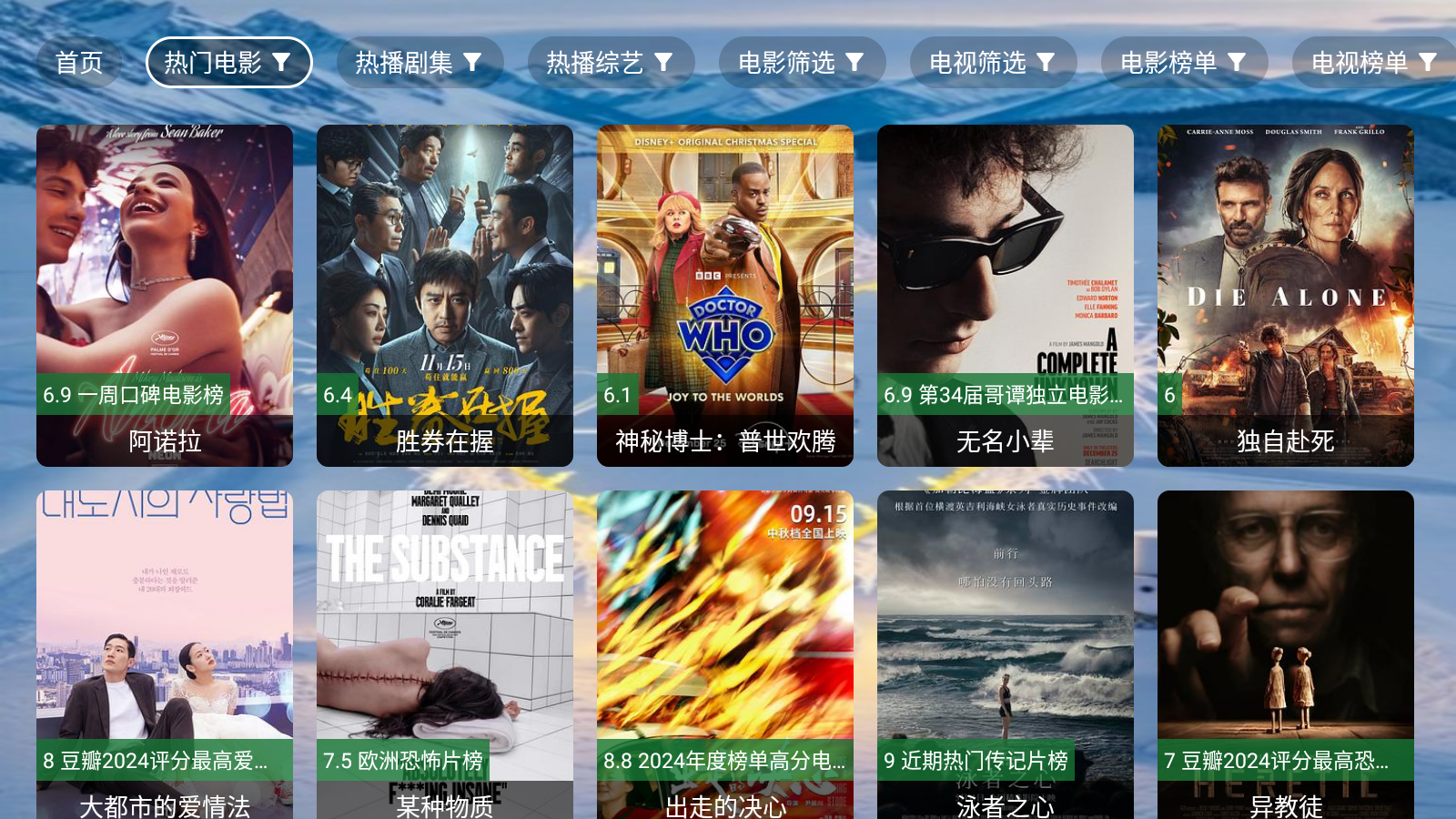Image resolution: width=1456 pixels, height=819 pixels.
Task: Select the 热播综艺 tab
Action: tap(611, 63)
